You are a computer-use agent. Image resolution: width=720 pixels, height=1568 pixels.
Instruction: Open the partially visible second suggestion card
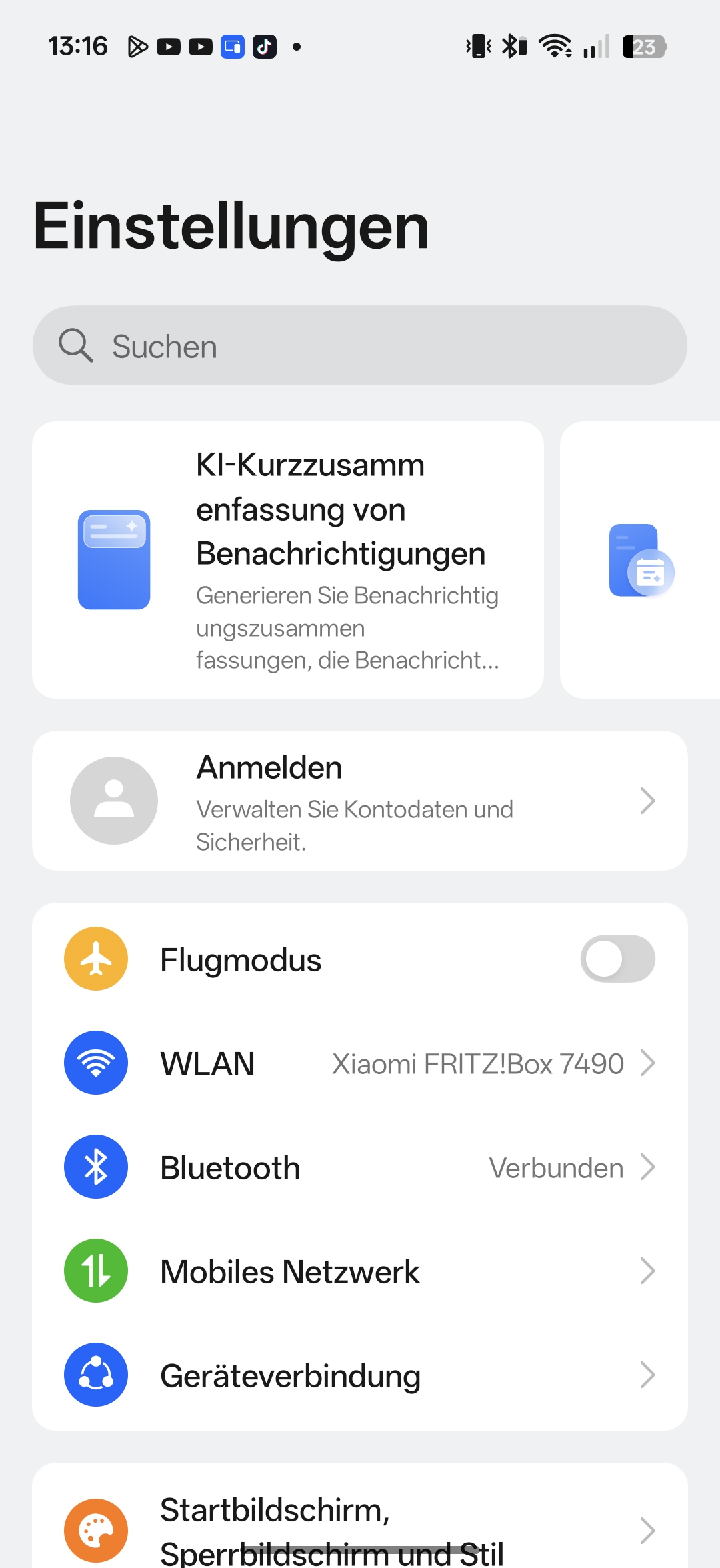[x=641, y=560]
